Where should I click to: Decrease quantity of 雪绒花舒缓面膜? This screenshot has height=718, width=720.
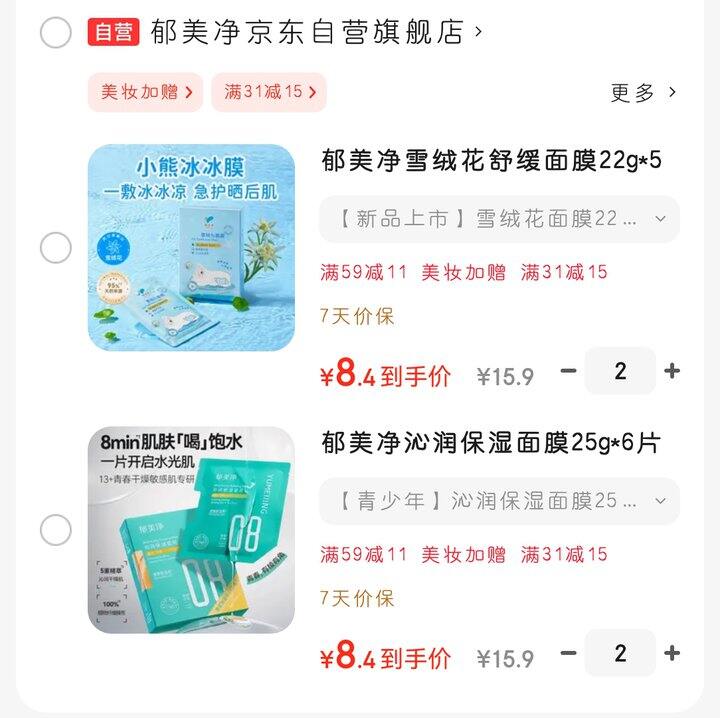(569, 371)
